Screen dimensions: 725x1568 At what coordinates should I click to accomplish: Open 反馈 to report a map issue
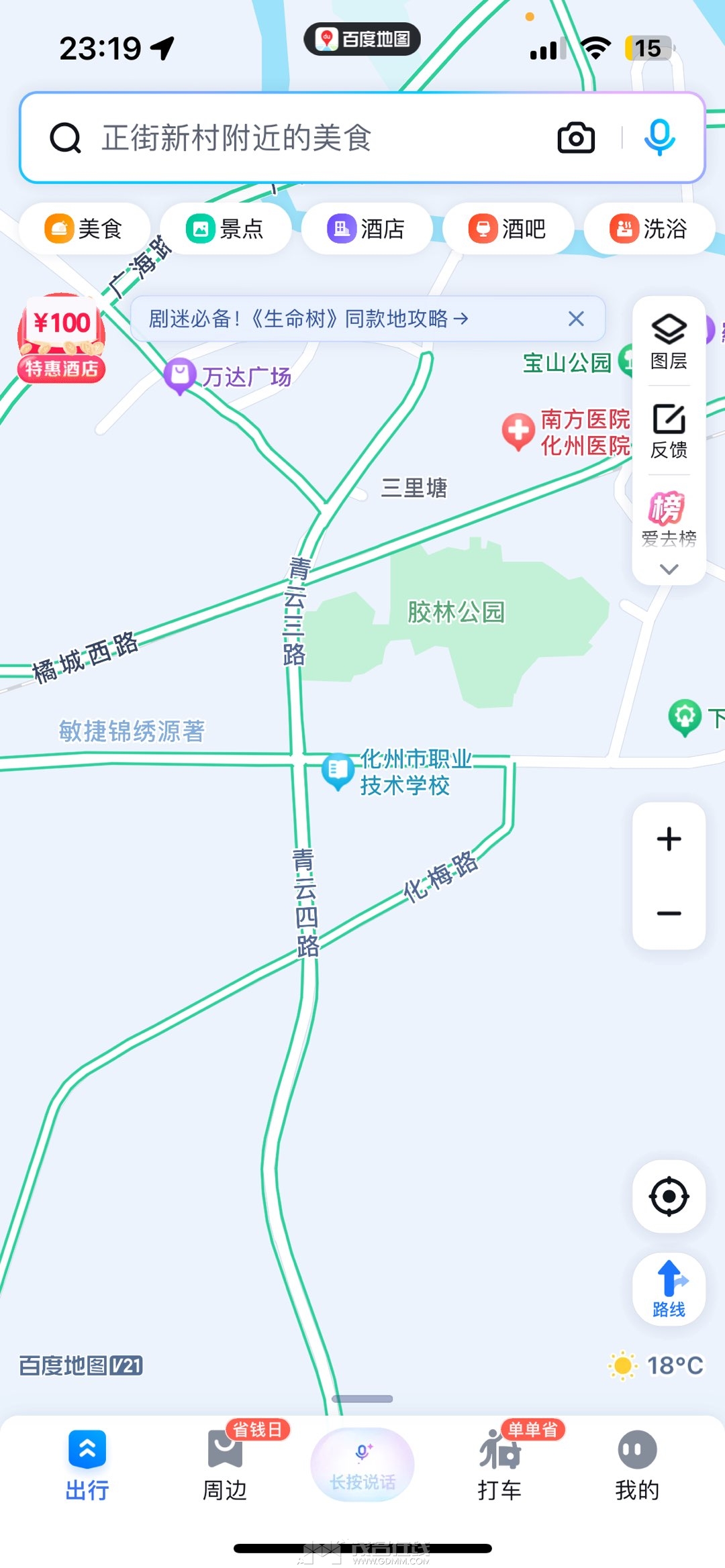coord(669,431)
